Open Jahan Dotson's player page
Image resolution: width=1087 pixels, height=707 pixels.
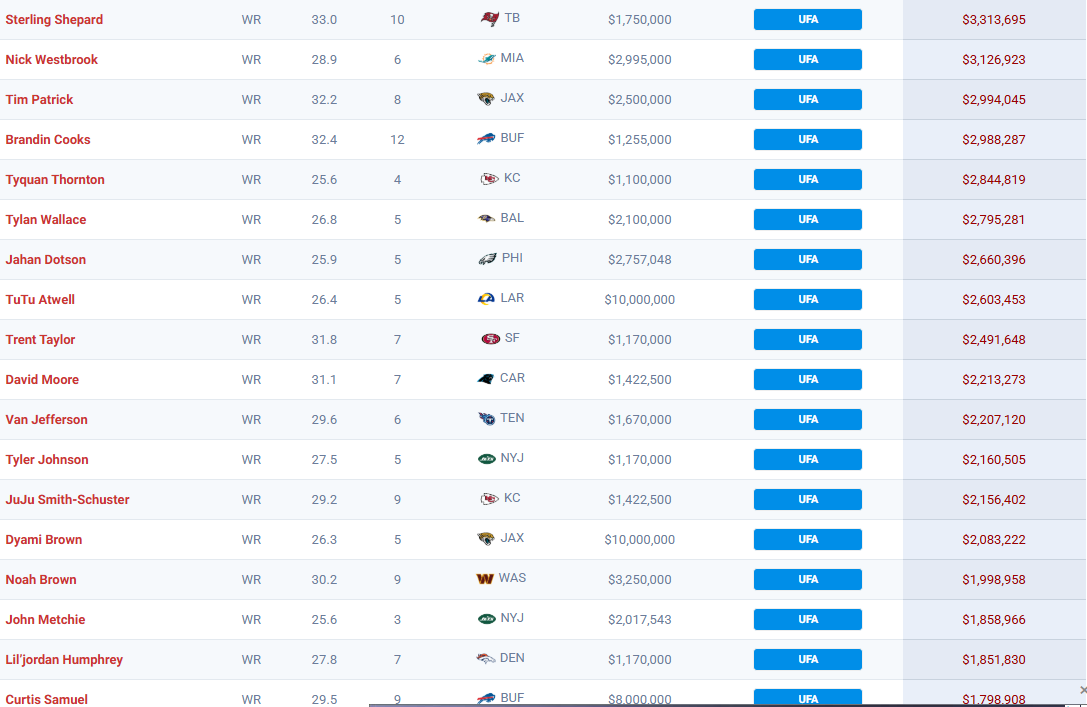pos(46,260)
